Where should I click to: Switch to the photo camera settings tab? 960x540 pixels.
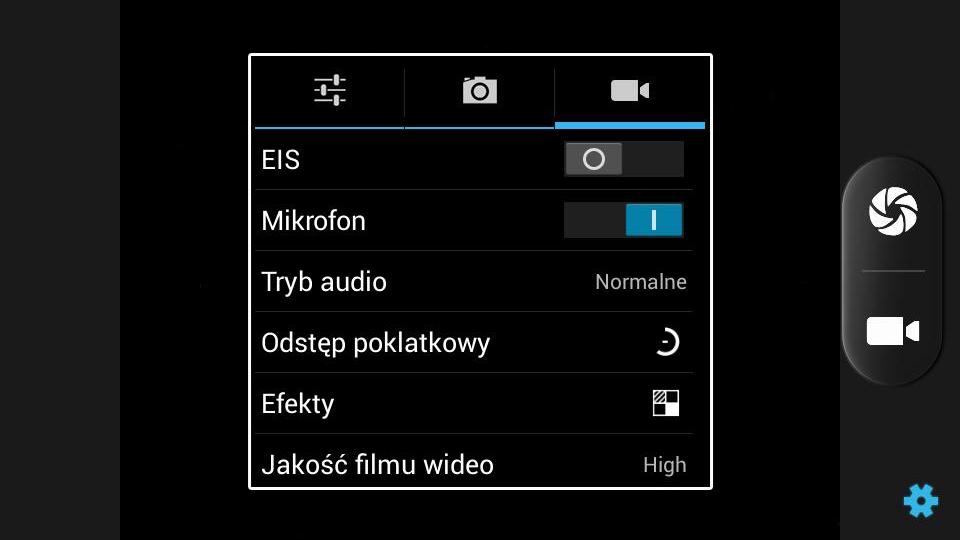(x=479, y=91)
